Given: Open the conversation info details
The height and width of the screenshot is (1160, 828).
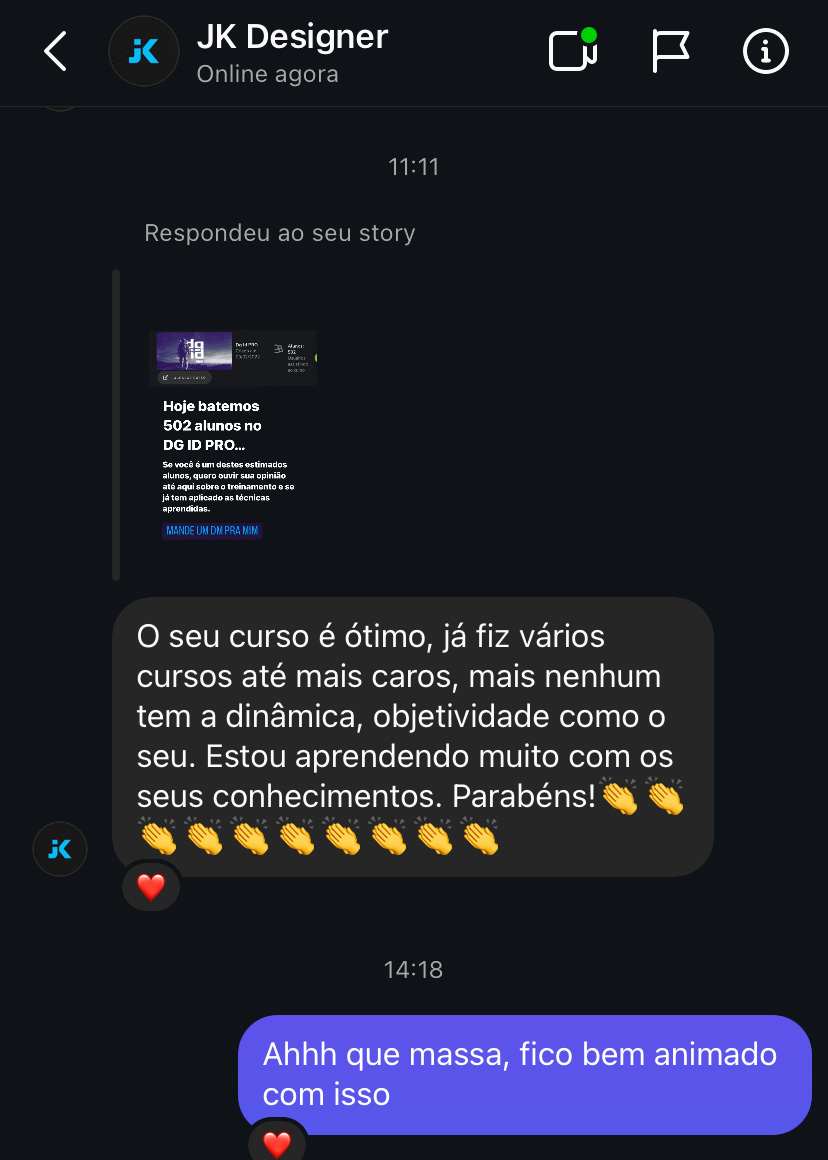Looking at the screenshot, I should [766, 51].
